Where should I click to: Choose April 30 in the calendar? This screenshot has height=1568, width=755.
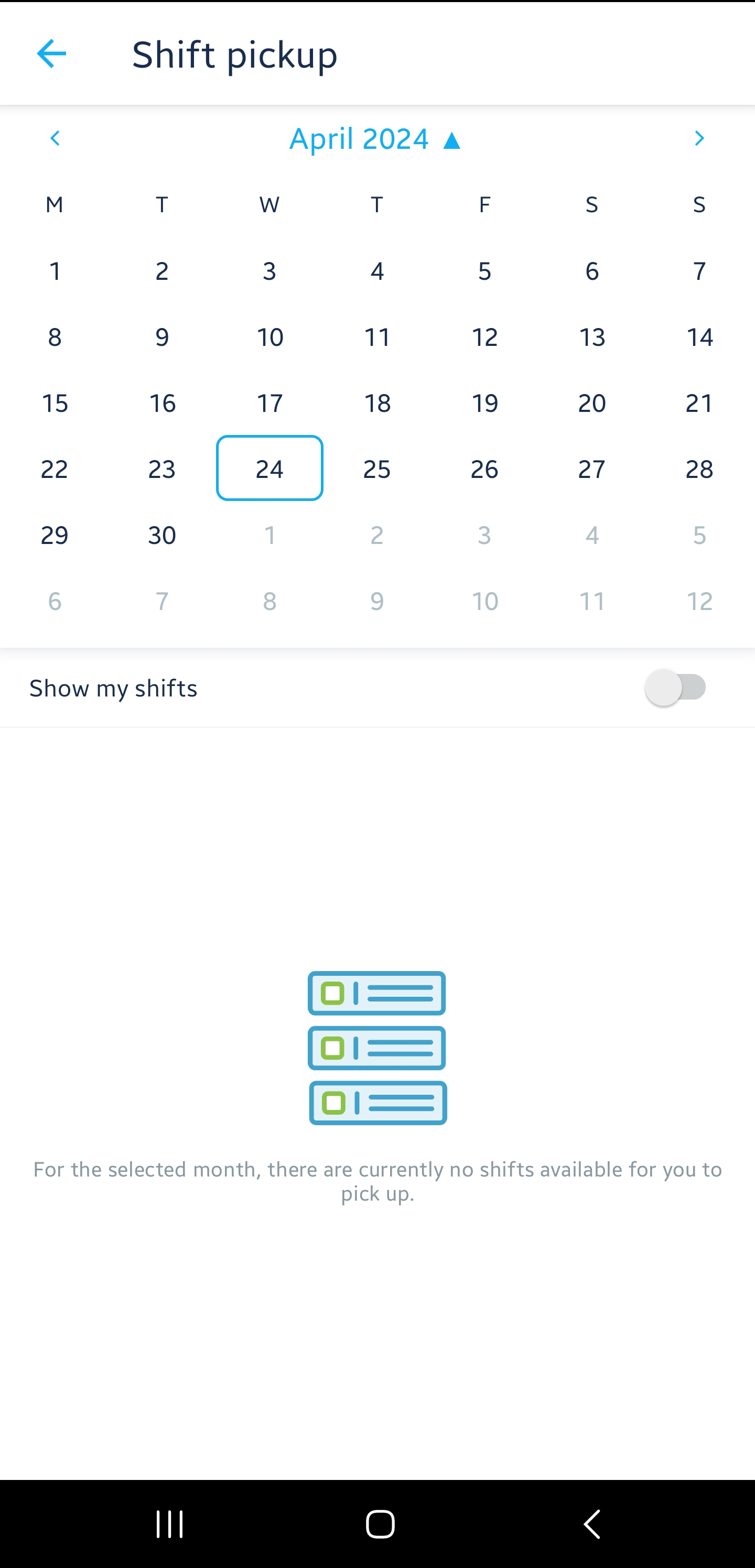tap(162, 535)
